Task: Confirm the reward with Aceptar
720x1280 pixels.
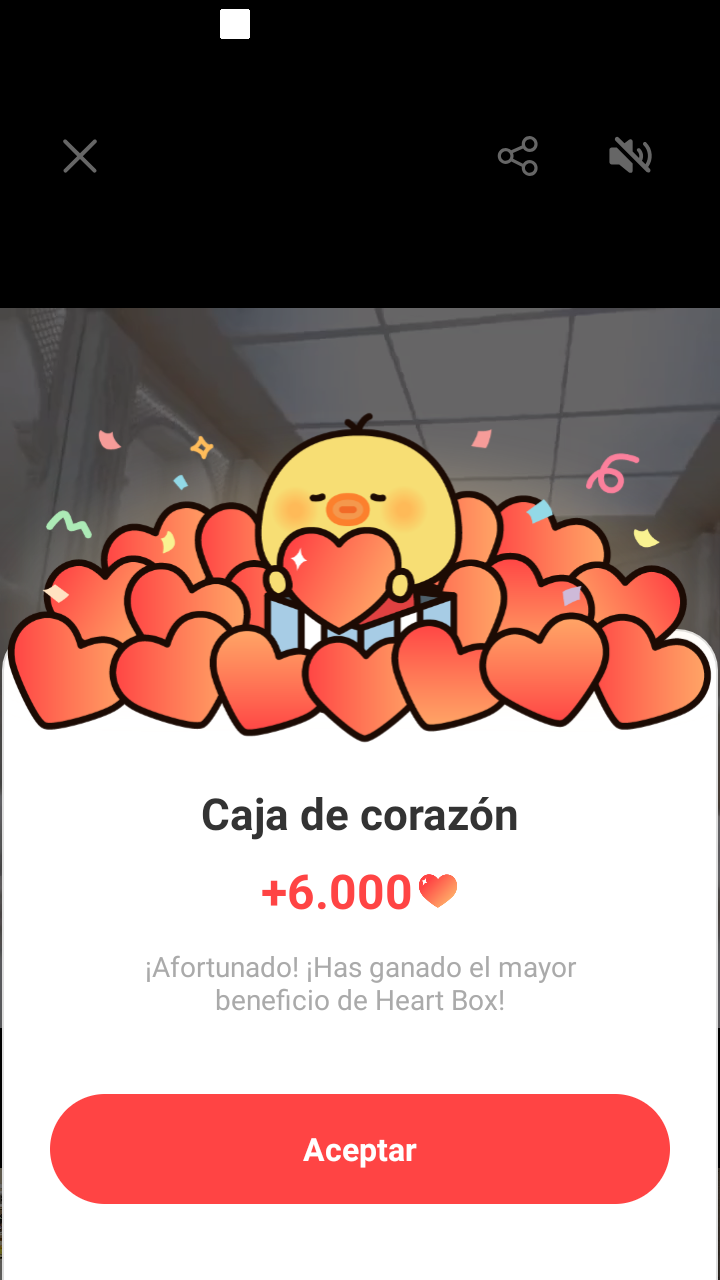Action: pyautogui.click(x=360, y=1149)
